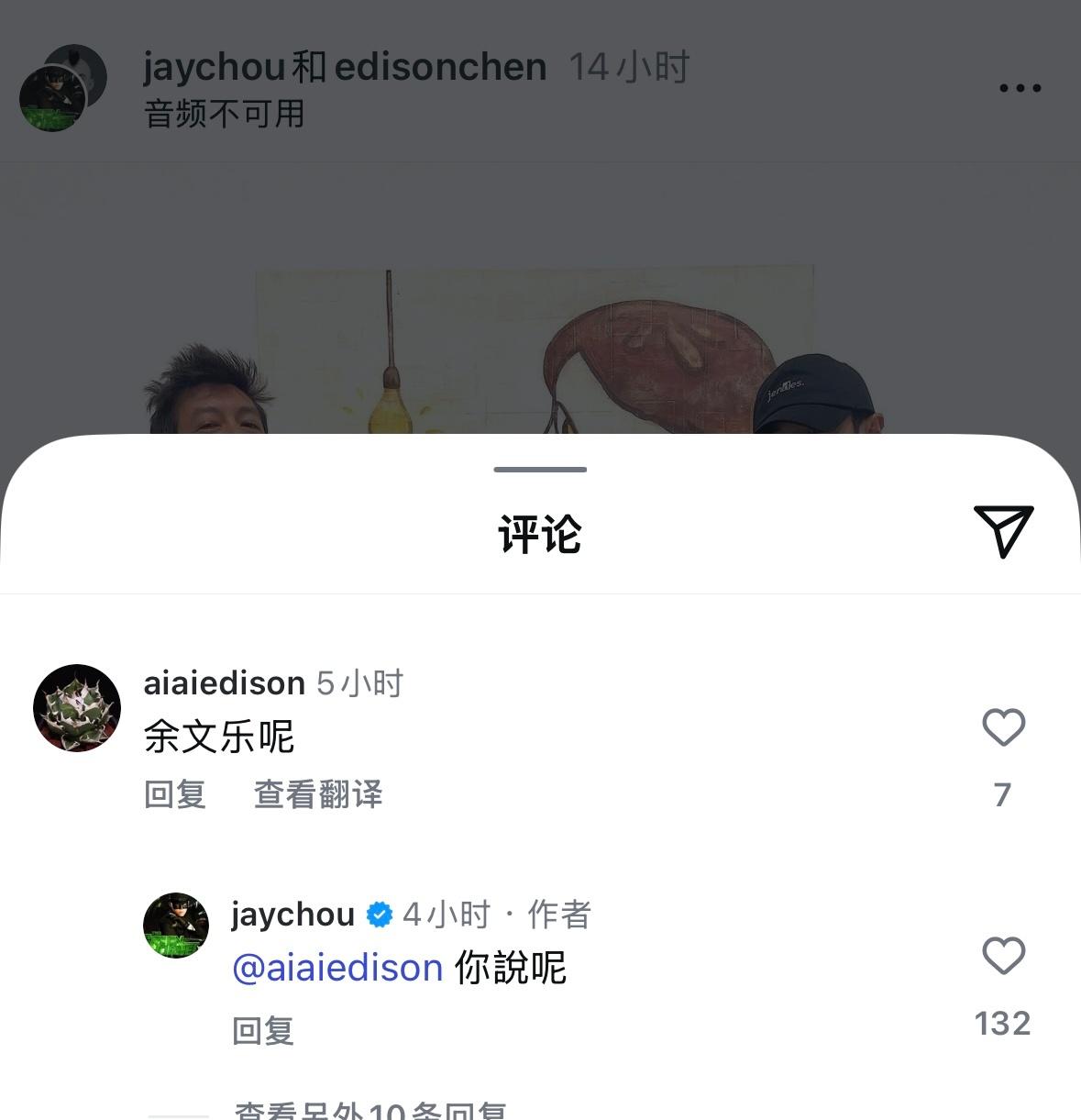Reply to aiaiedison's comment

[x=175, y=794]
